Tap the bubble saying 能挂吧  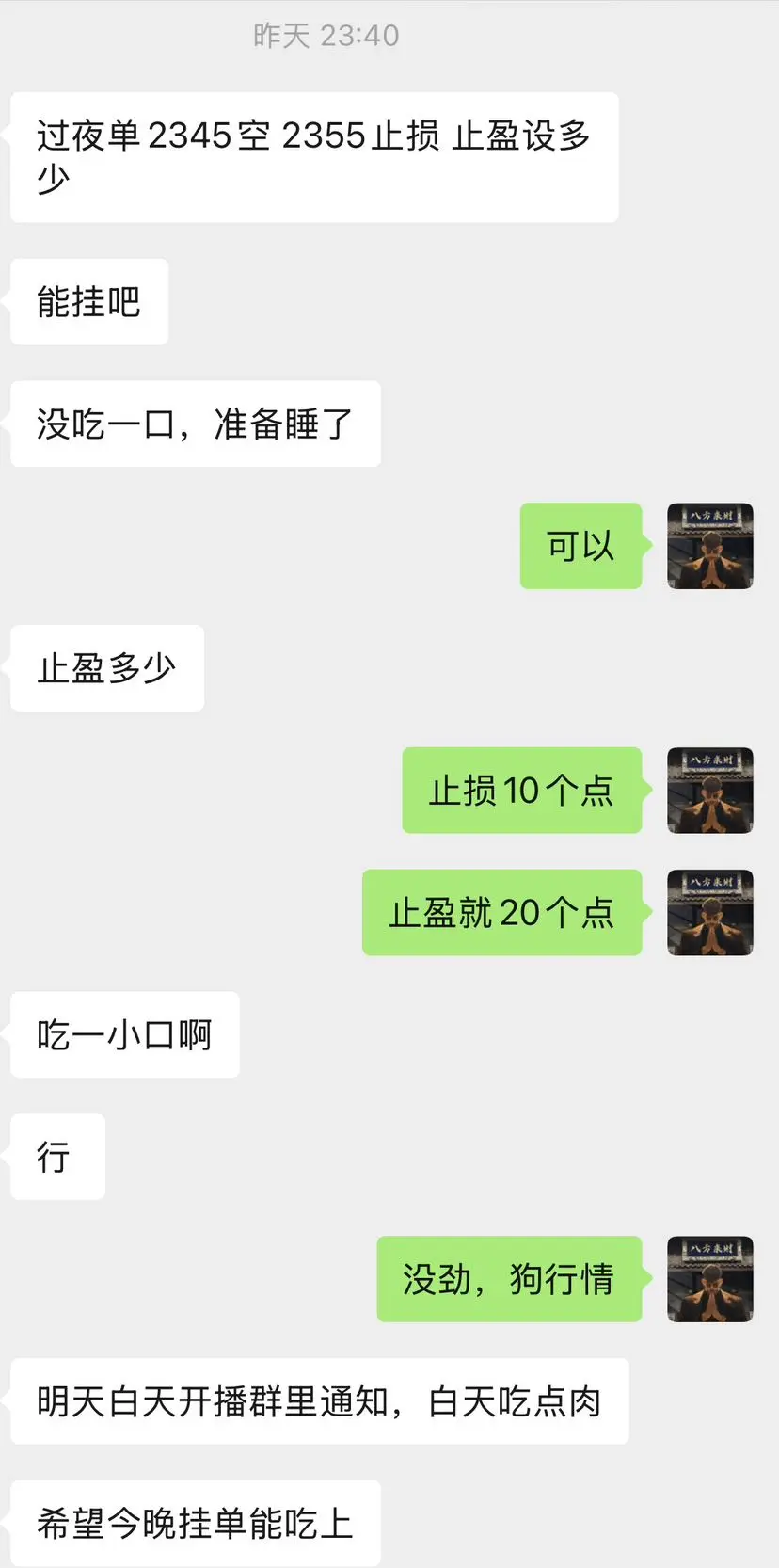[88, 301]
